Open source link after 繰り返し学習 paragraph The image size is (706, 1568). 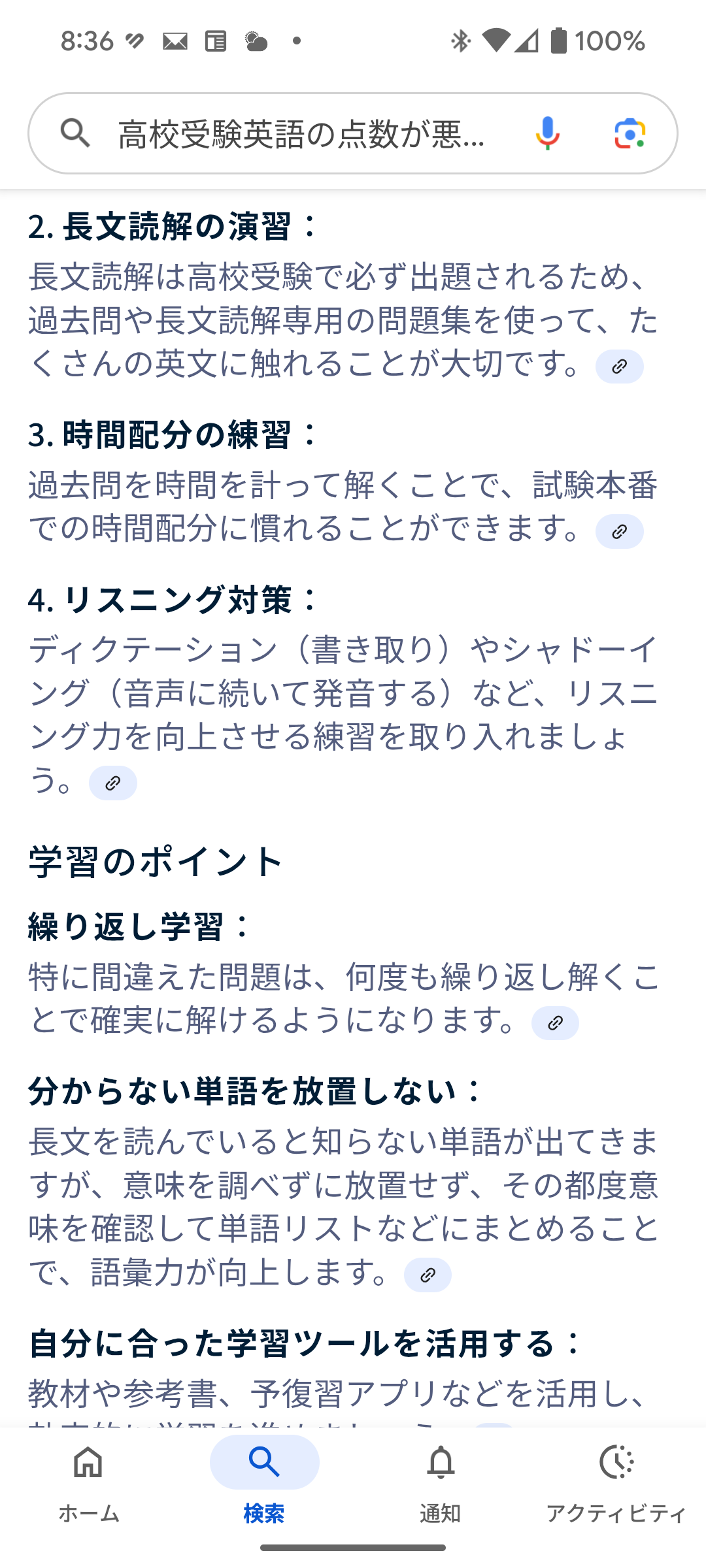[555, 1023]
